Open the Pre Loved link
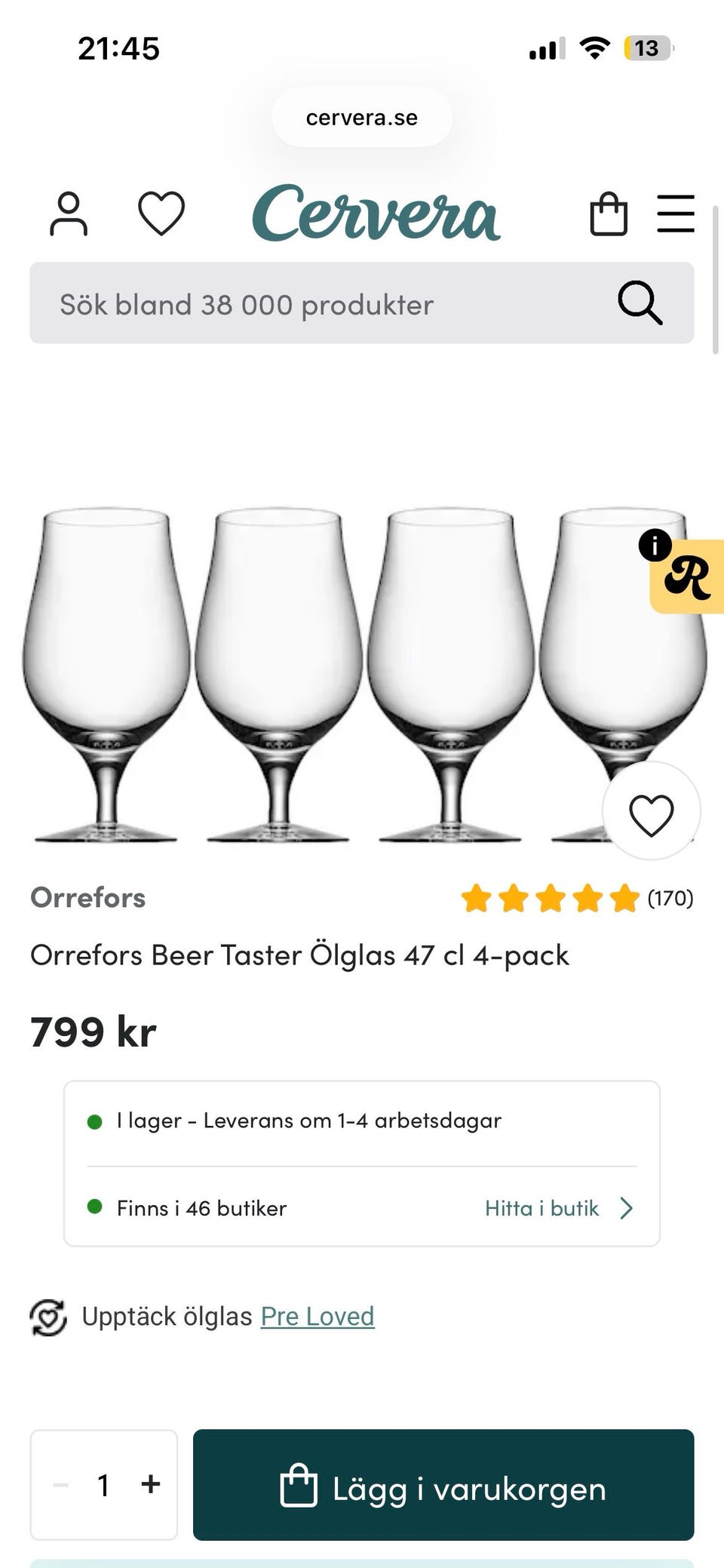This screenshot has width=724, height=1568. [x=318, y=1317]
